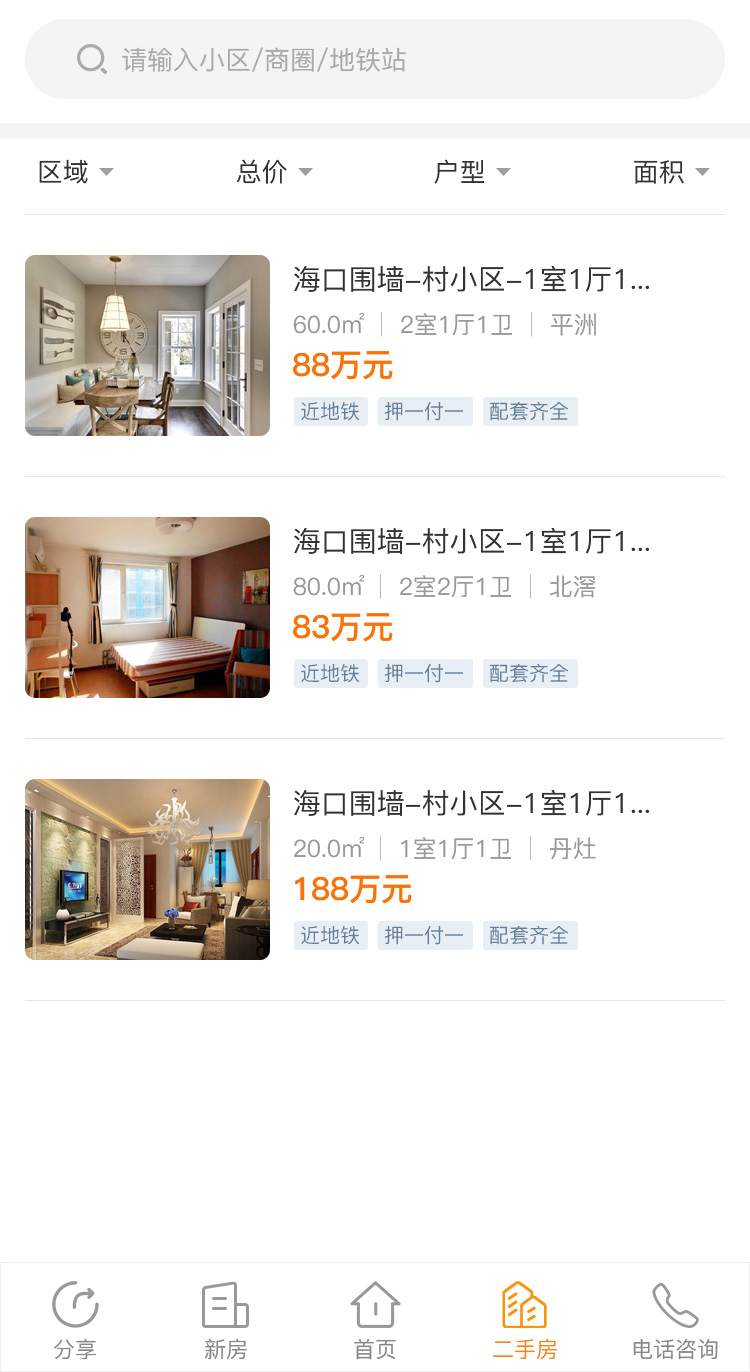This screenshot has height=1372, width=750.
Task: Tap the search box for 小区/商圈/地铁站
Action: (x=374, y=60)
